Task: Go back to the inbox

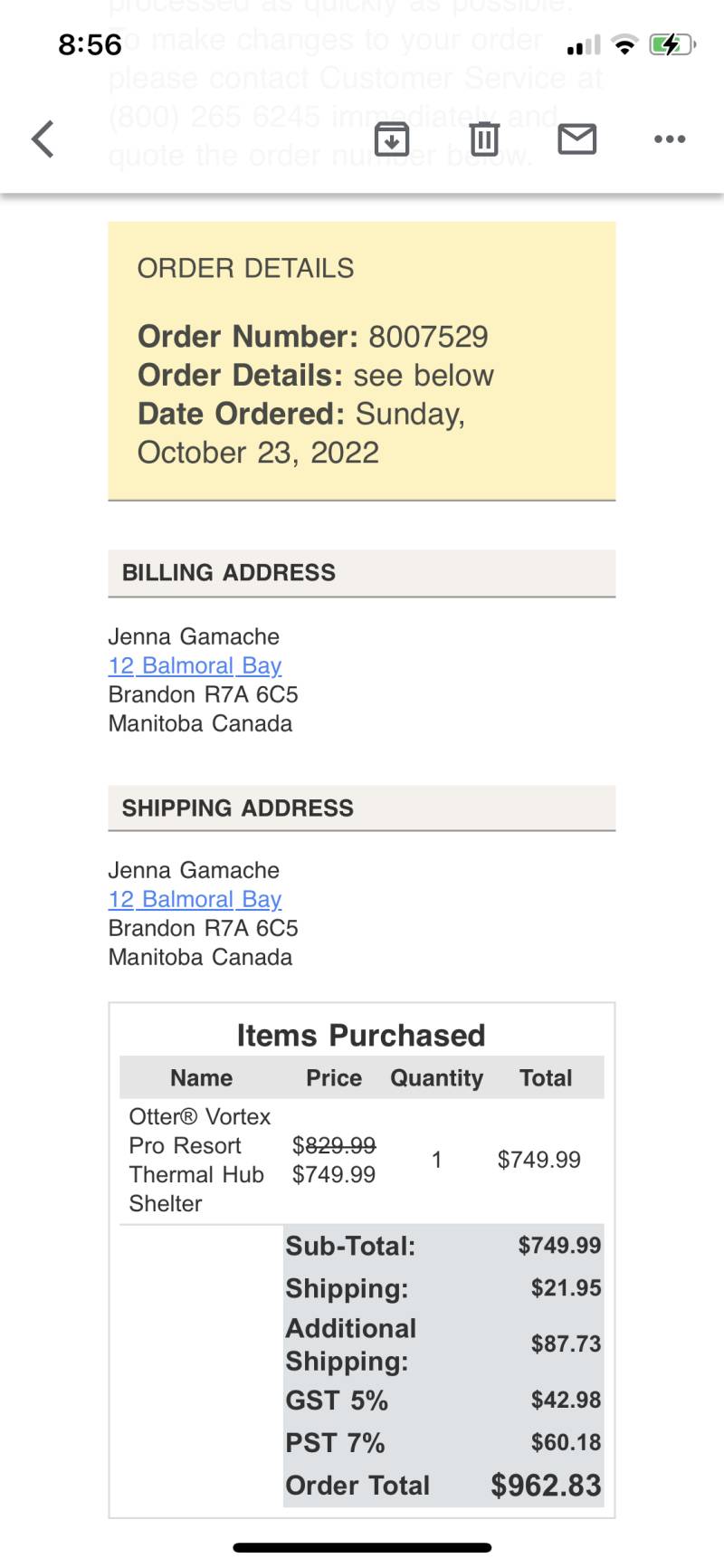Action: pos(43,139)
